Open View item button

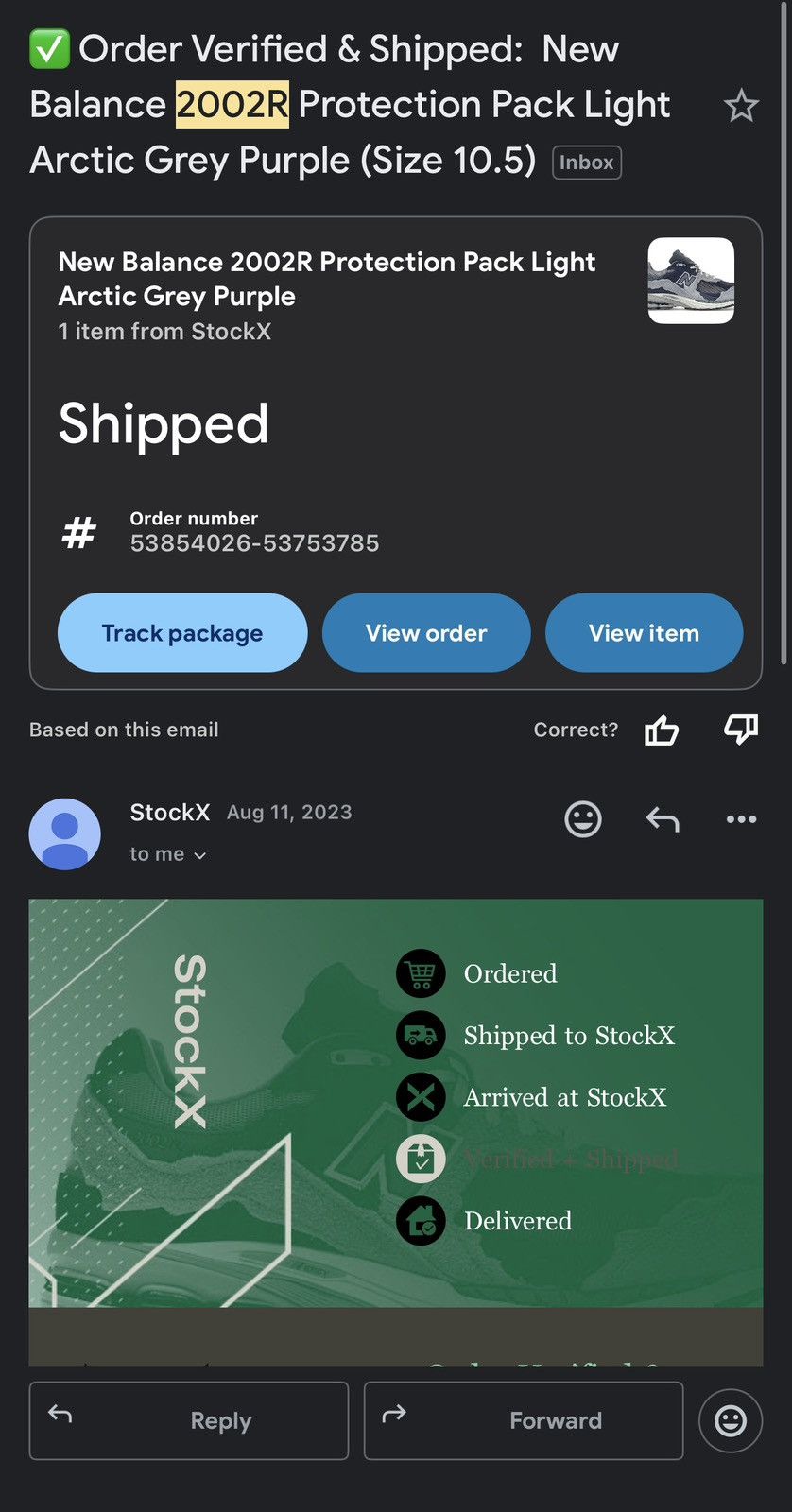pyautogui.click(x=644, y=633)
